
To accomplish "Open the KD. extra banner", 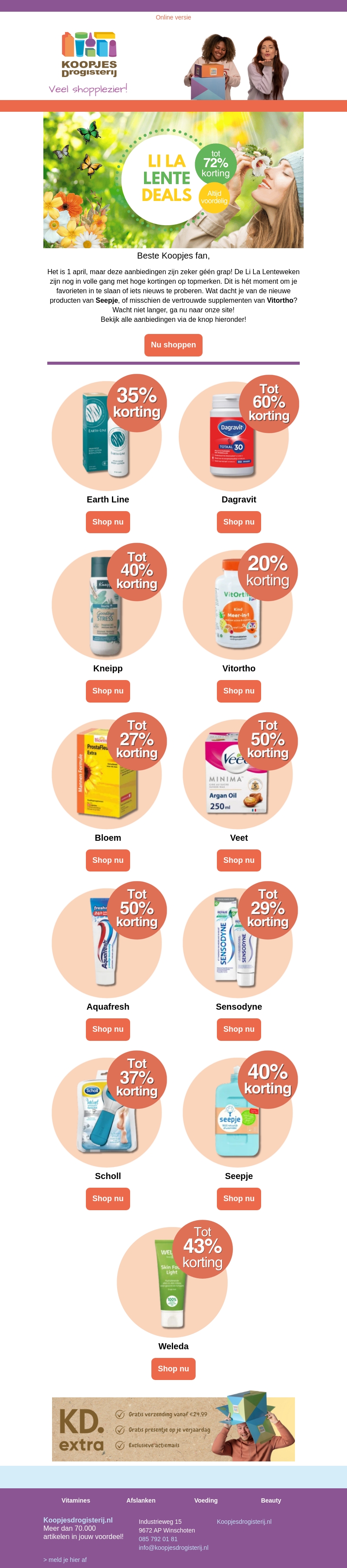I will [173, 1429].
